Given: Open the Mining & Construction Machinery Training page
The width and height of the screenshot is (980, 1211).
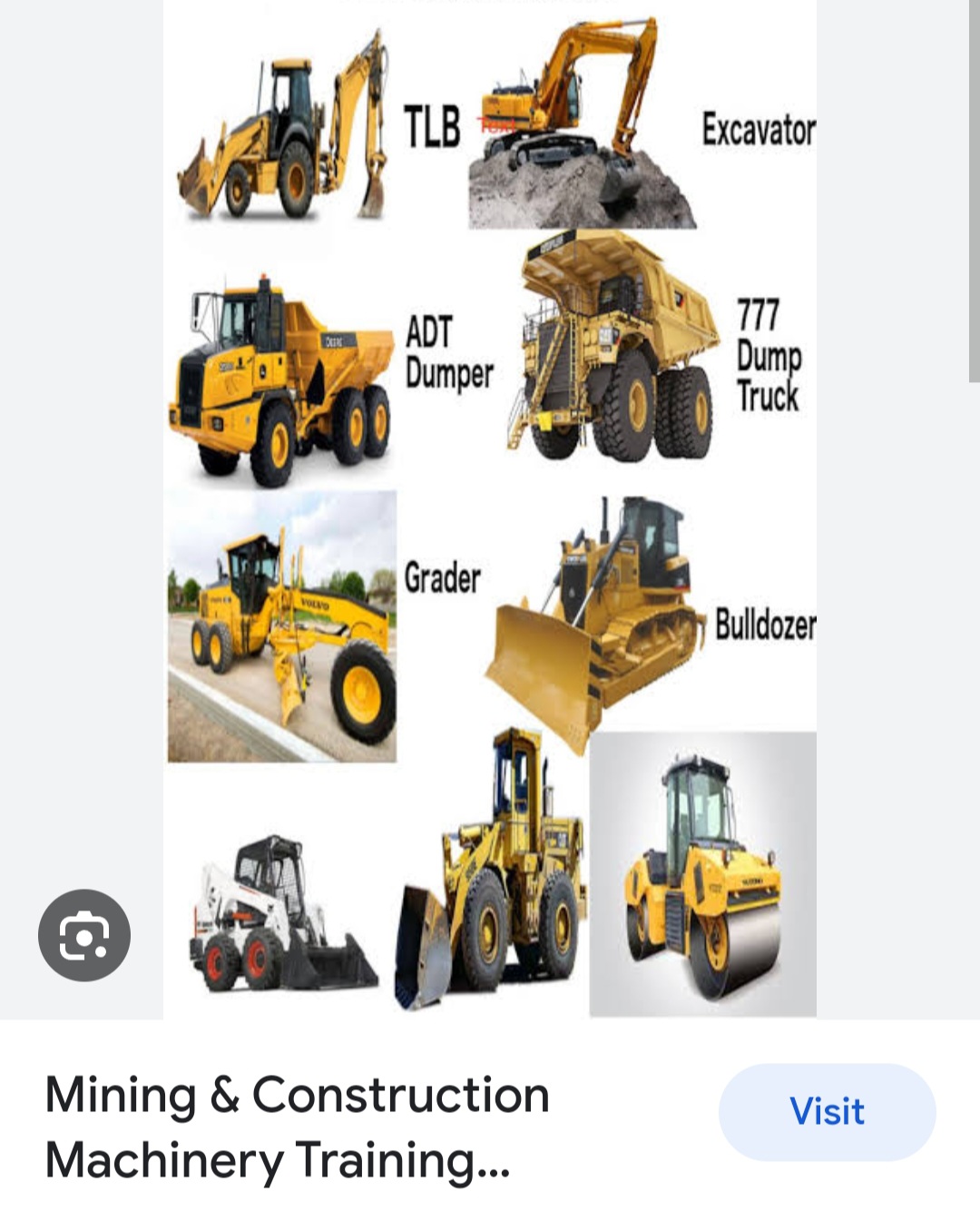Looking at the screenshot, I should 298,1127.
